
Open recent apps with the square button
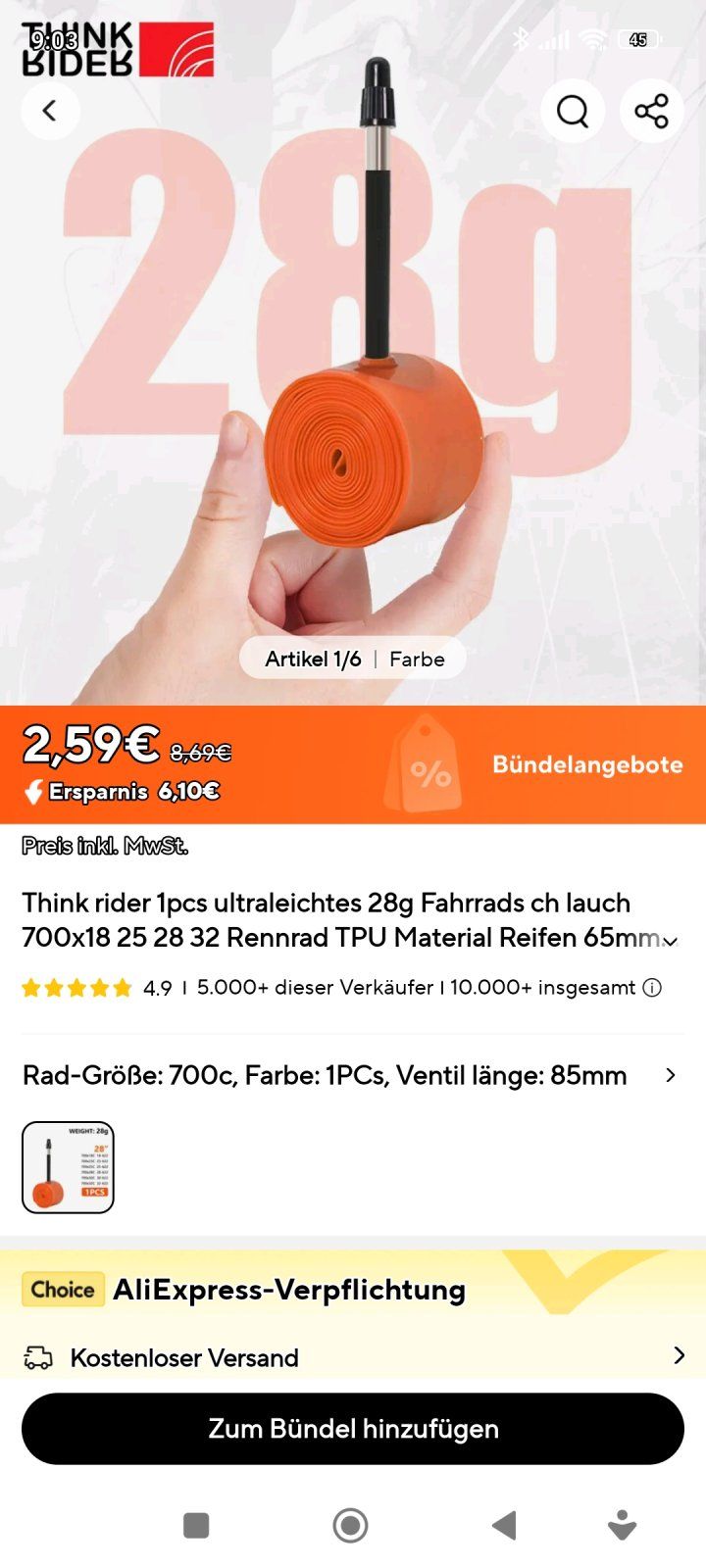click(196, 1525)
